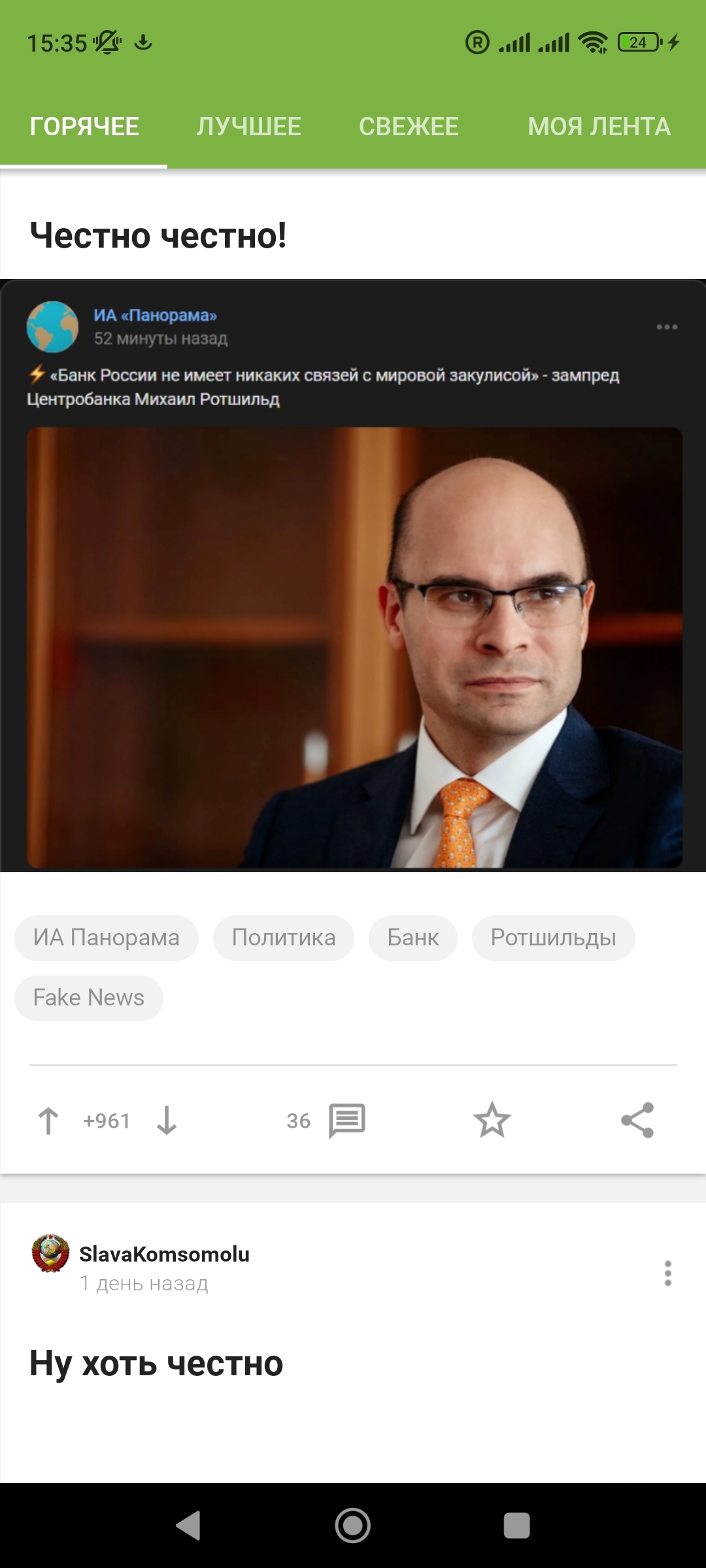Go back using system navigation
706x1568 pixels.
pyautogui.click(x=188, y=1526)
